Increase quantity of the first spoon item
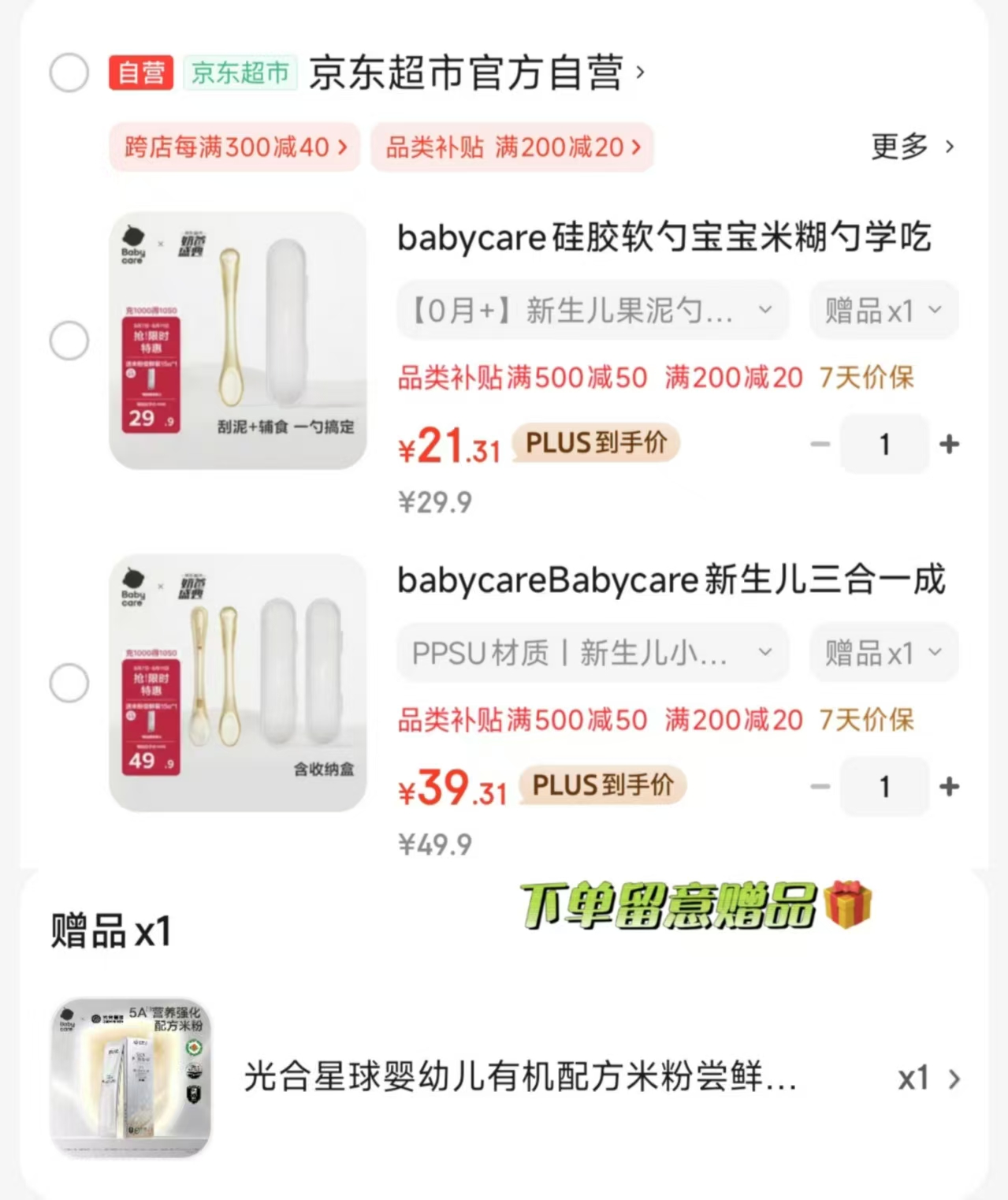 click(x=949, y=444)
